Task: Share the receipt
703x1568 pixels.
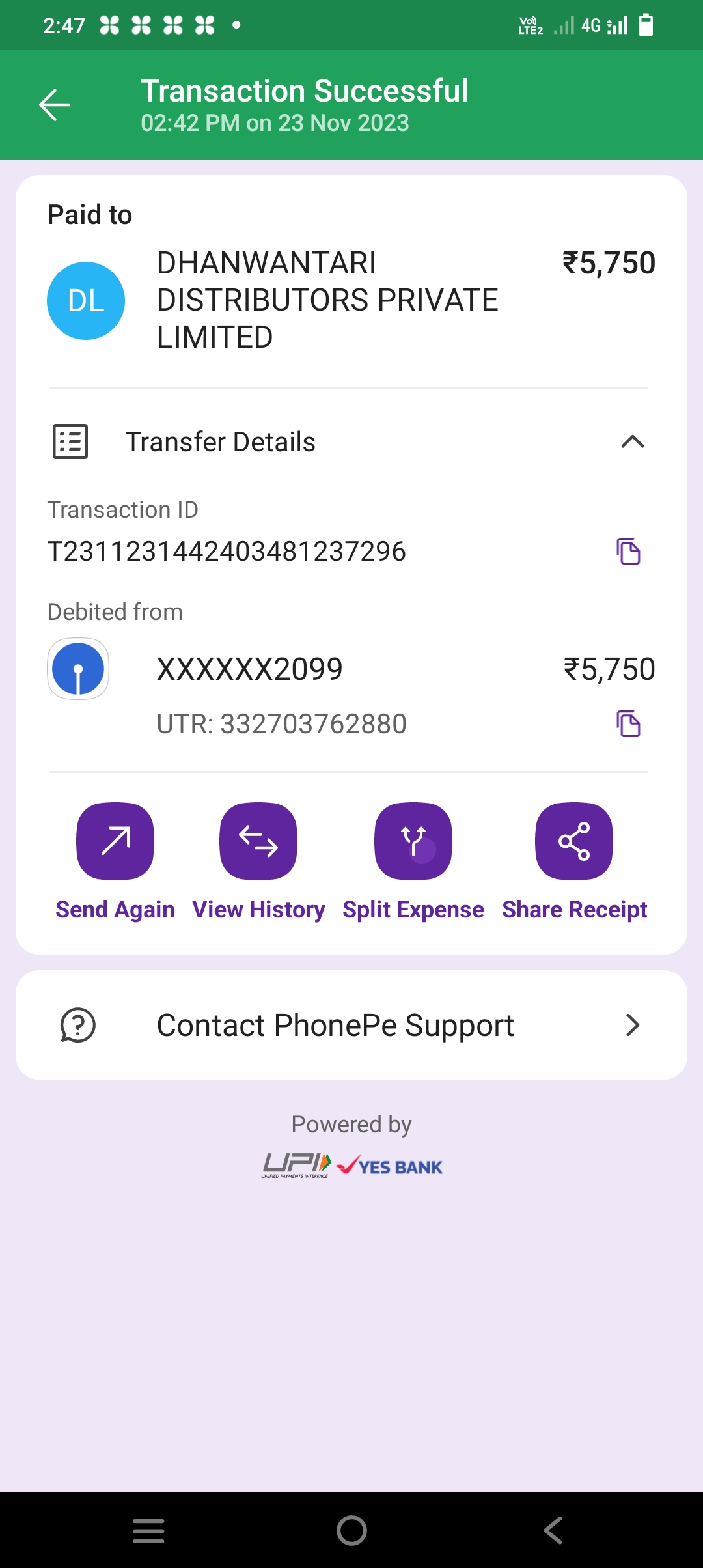Action: [574, 861]
